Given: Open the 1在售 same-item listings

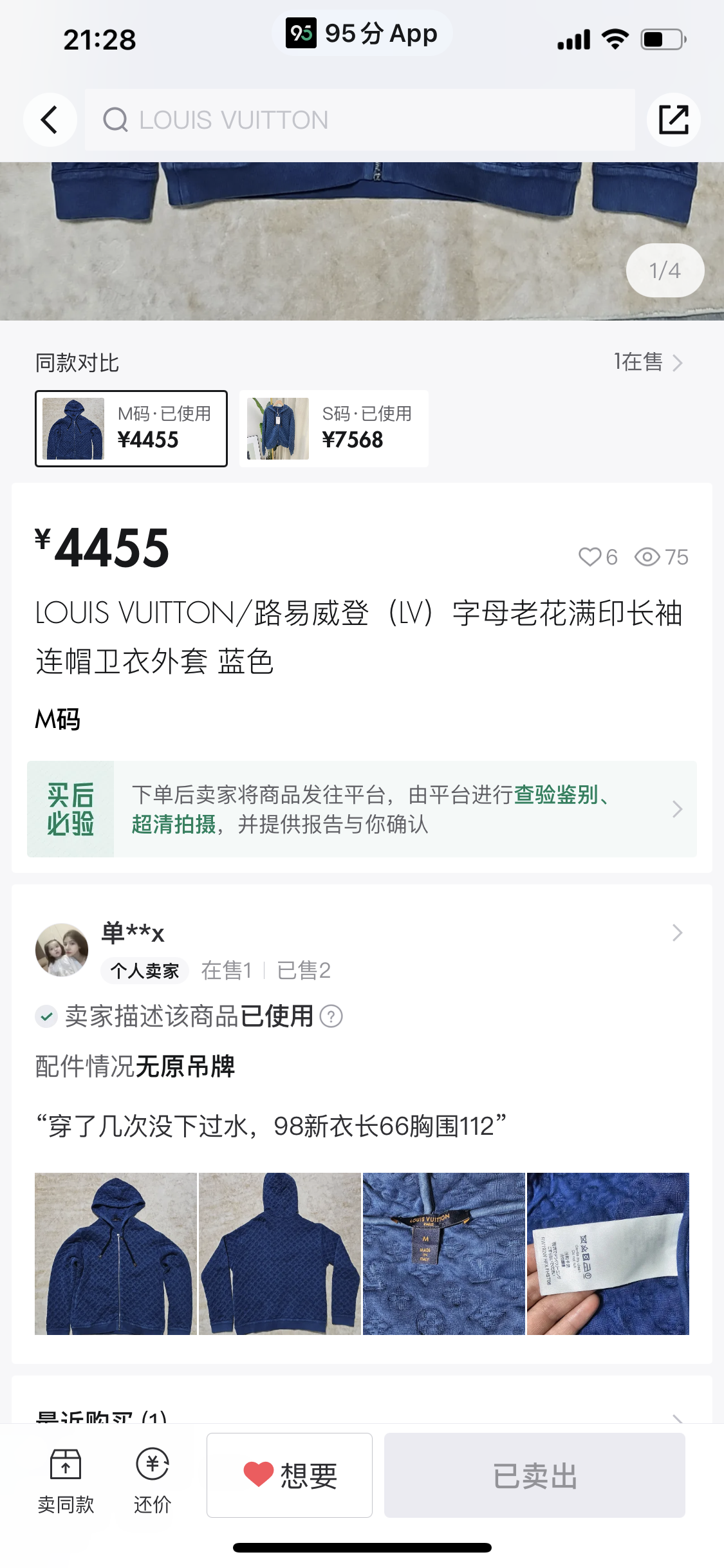Looking at the screenshot, I should click(647, 362).
